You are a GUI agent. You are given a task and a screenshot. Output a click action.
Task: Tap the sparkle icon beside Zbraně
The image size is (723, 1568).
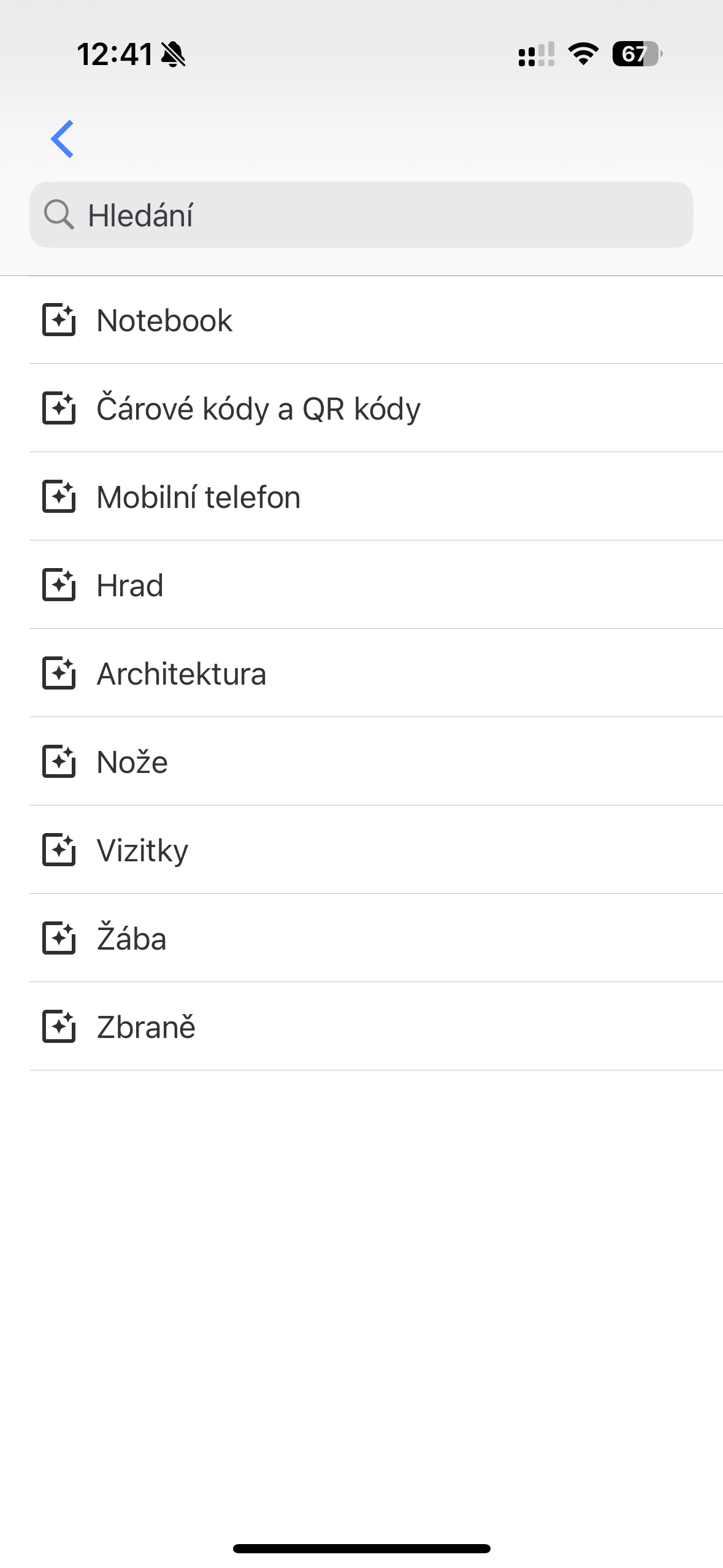coord(59,1027)
